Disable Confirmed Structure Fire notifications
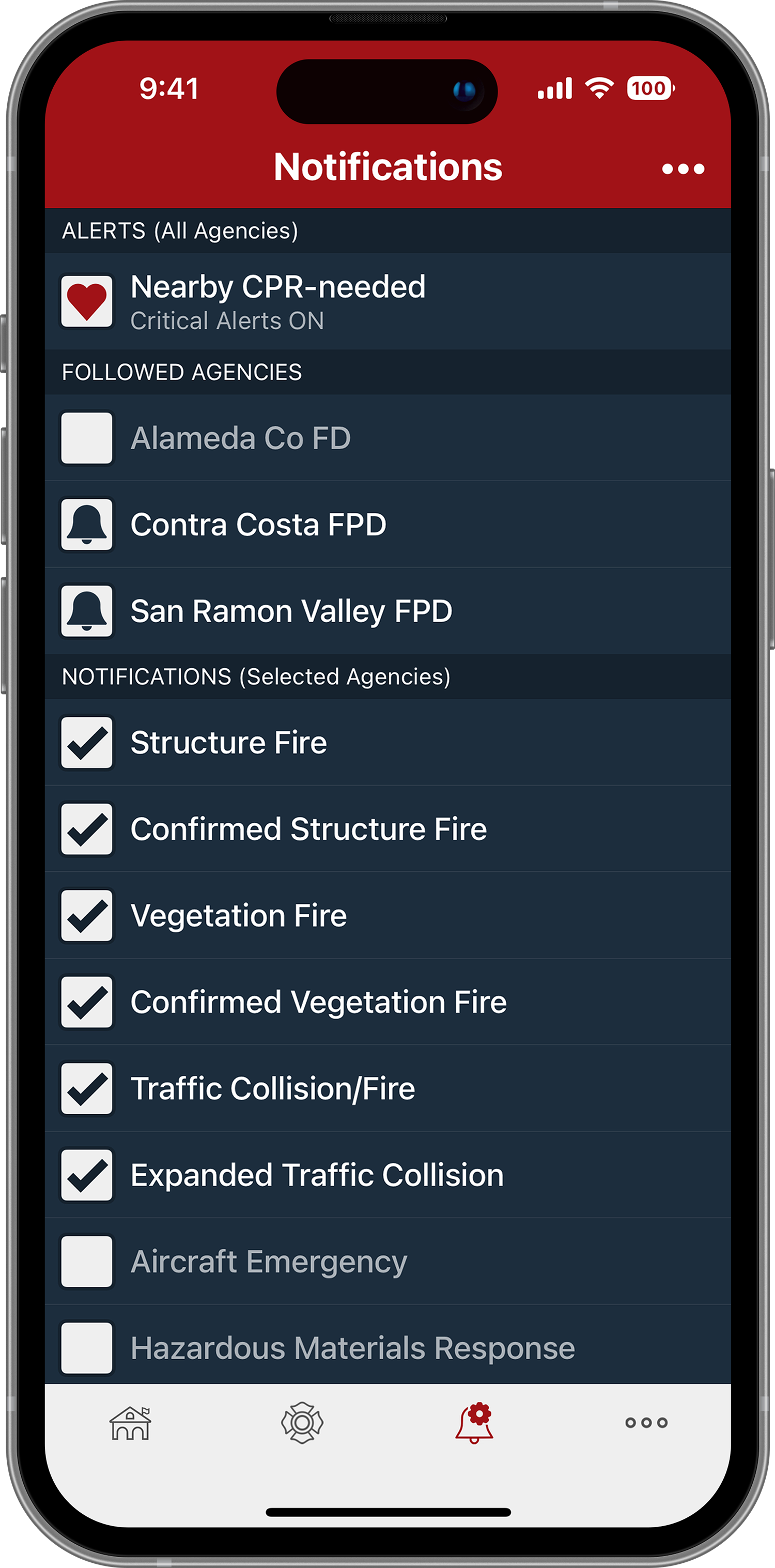The image size is (775, 1568). pyautogui.click(x=86, y=828)
